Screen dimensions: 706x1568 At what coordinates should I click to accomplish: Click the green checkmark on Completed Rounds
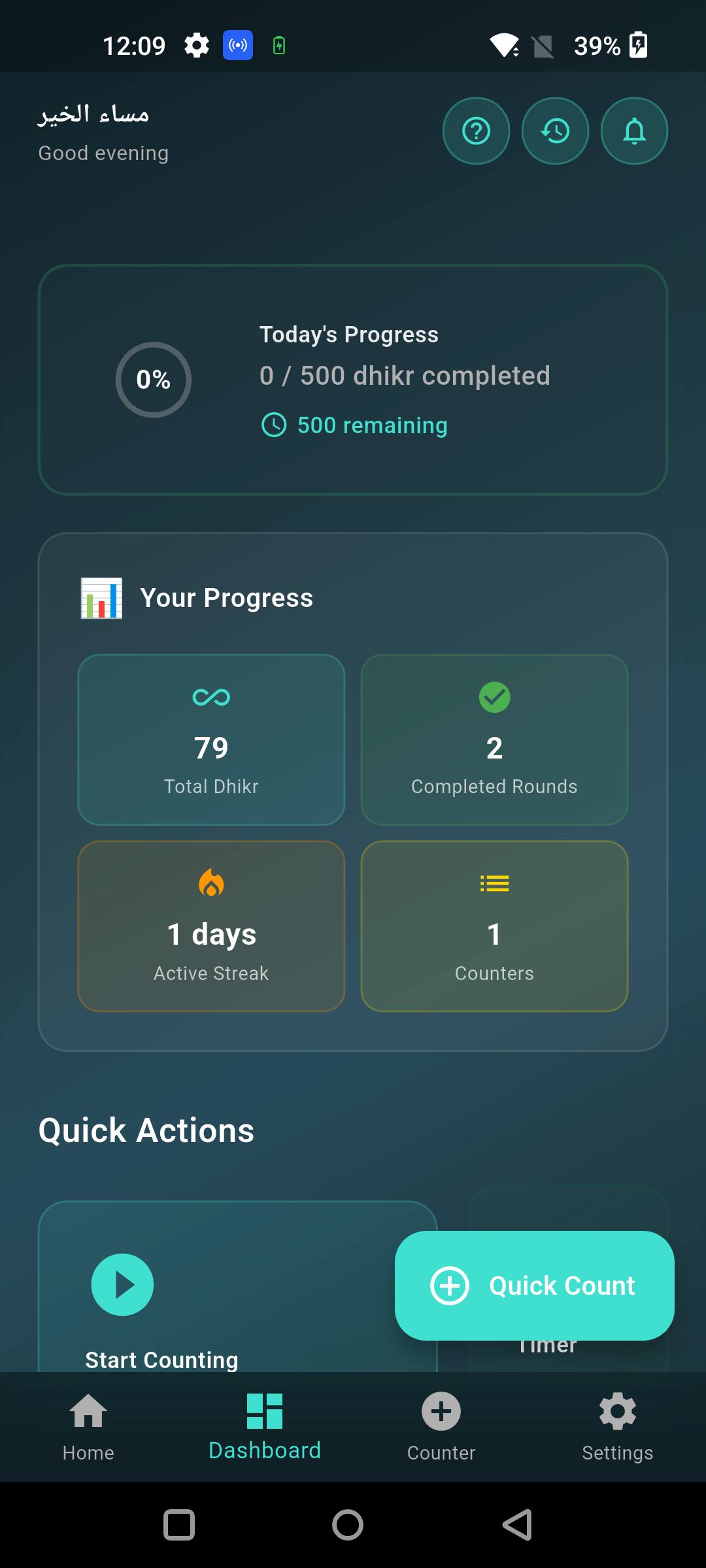pos(494,697)
